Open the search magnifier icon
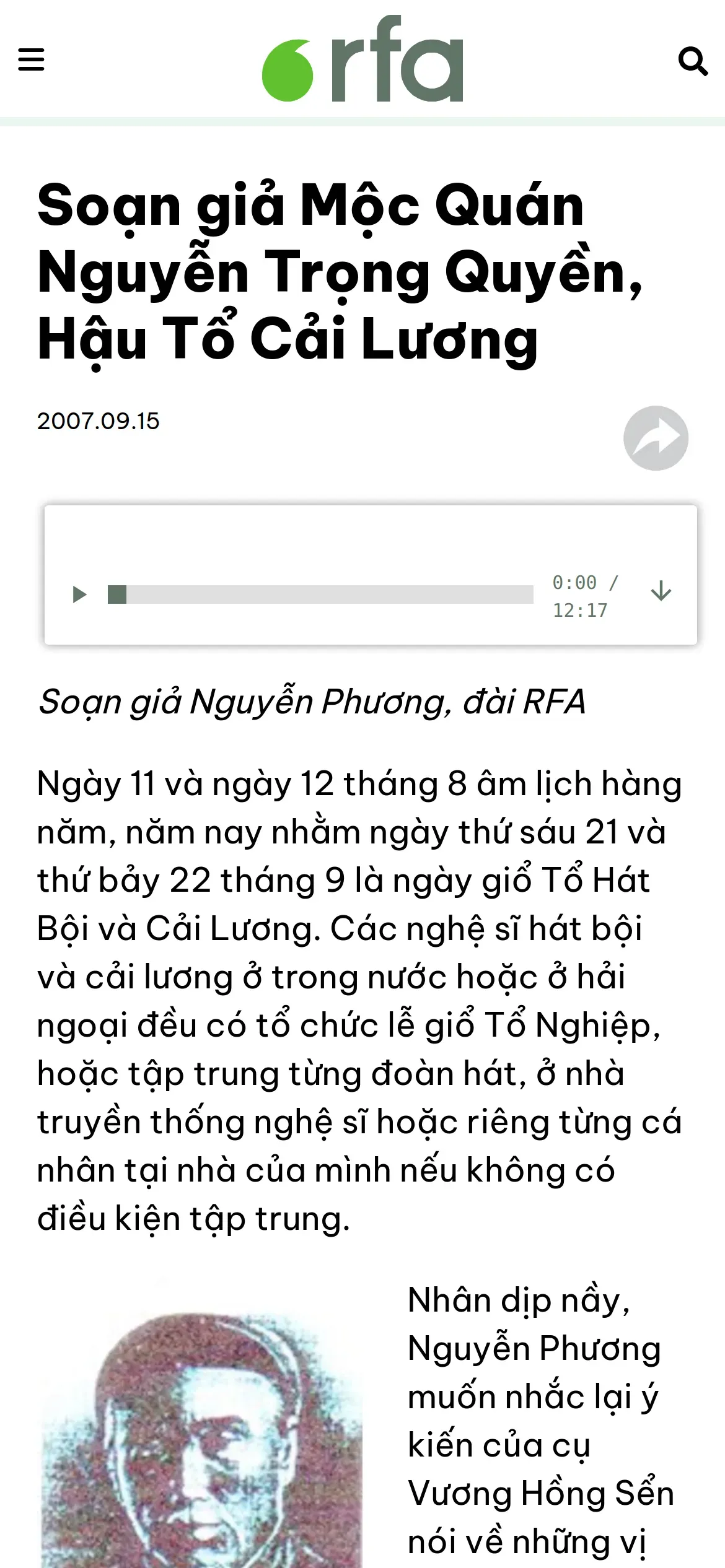Image resolution: width=725 pixels, height=1568 pixels. (693, 61)
